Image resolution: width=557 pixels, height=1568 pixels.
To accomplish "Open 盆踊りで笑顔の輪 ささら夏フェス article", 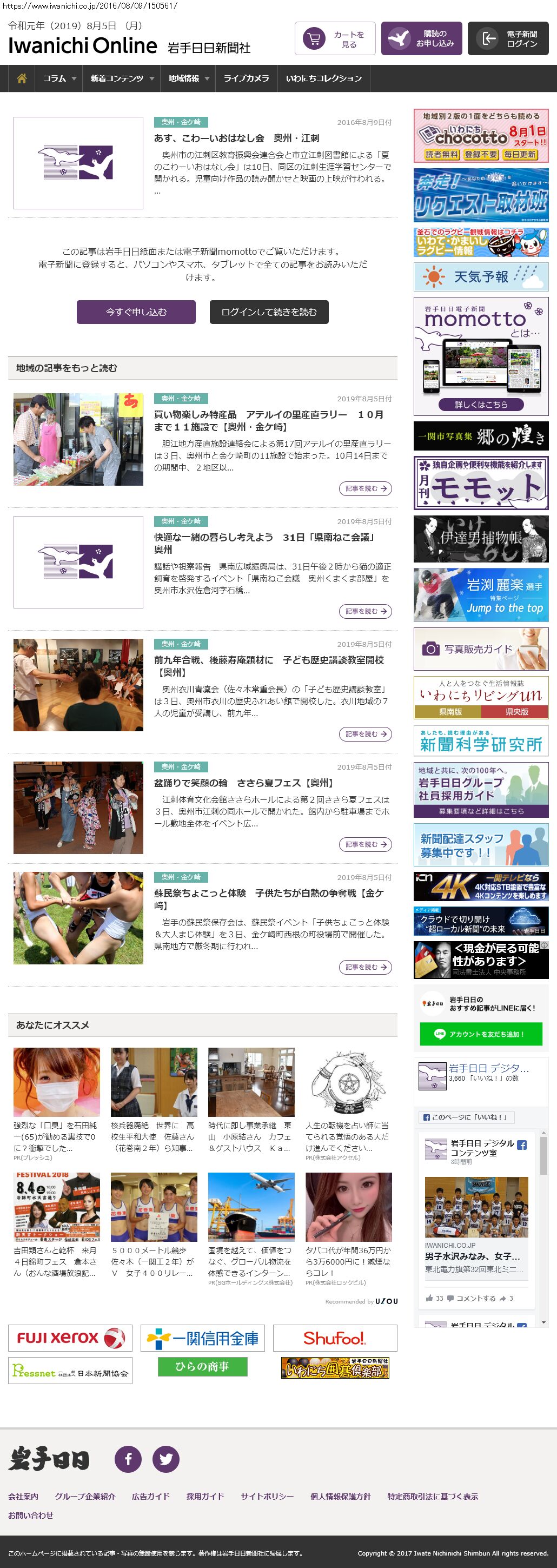I will (243, 783).
